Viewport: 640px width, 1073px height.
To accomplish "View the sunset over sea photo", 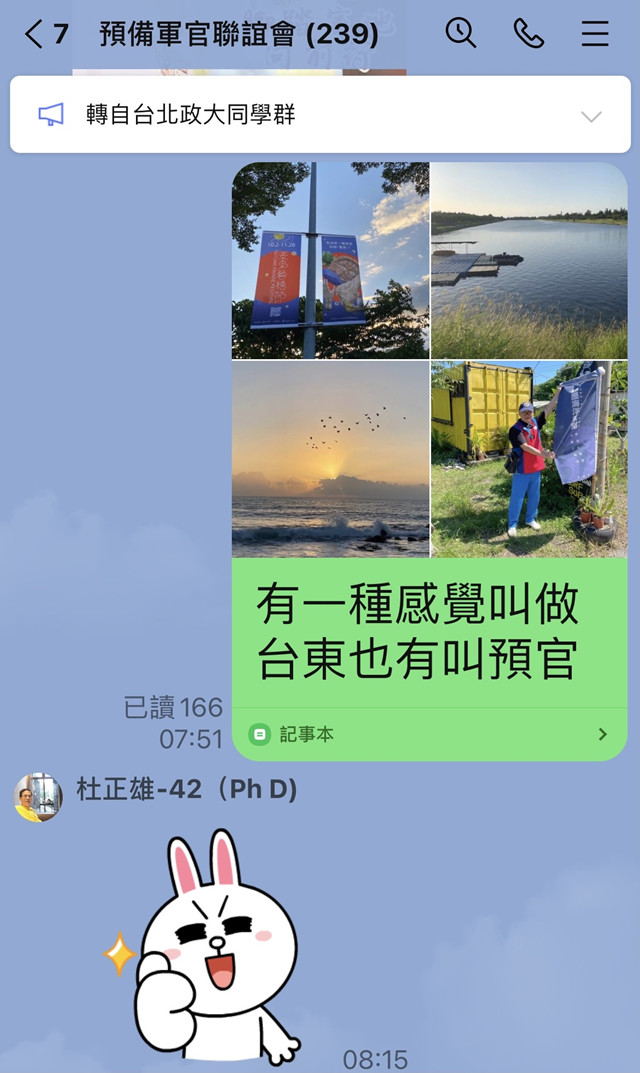I will pos(331,459).
